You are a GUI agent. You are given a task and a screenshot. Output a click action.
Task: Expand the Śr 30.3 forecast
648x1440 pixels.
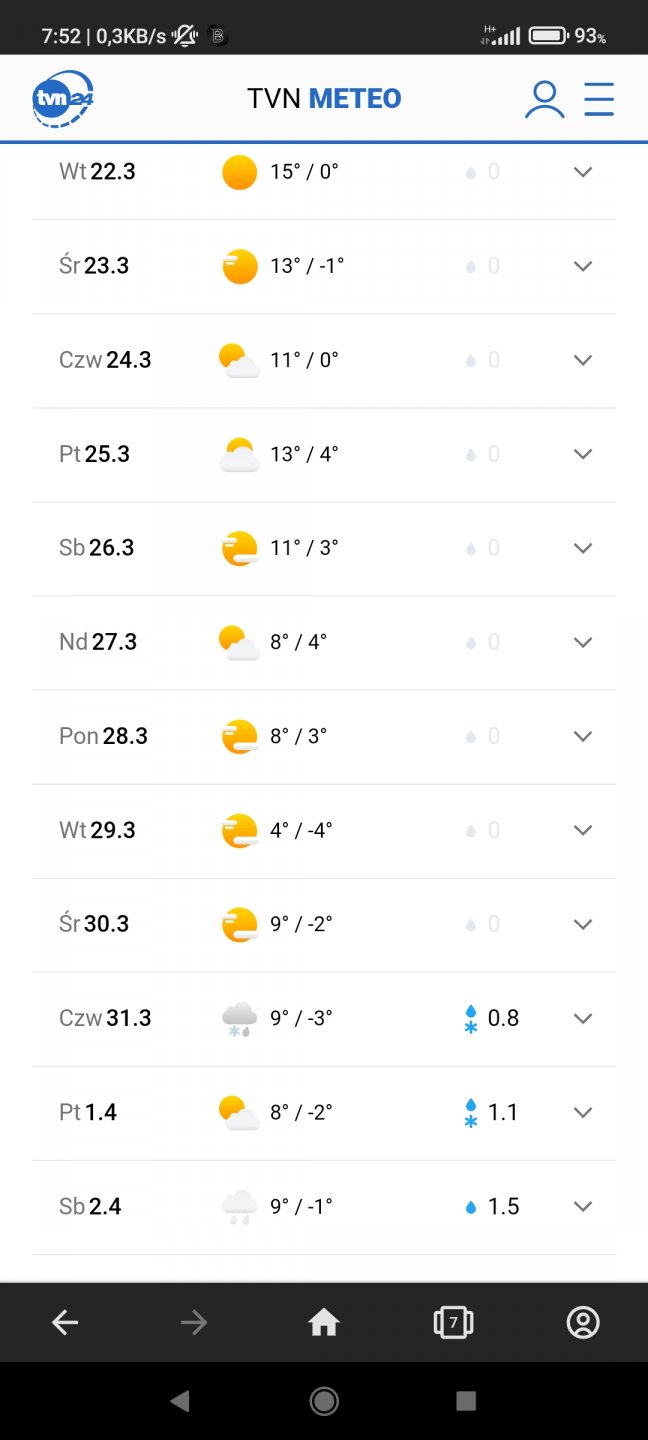[x=583, y=924]
